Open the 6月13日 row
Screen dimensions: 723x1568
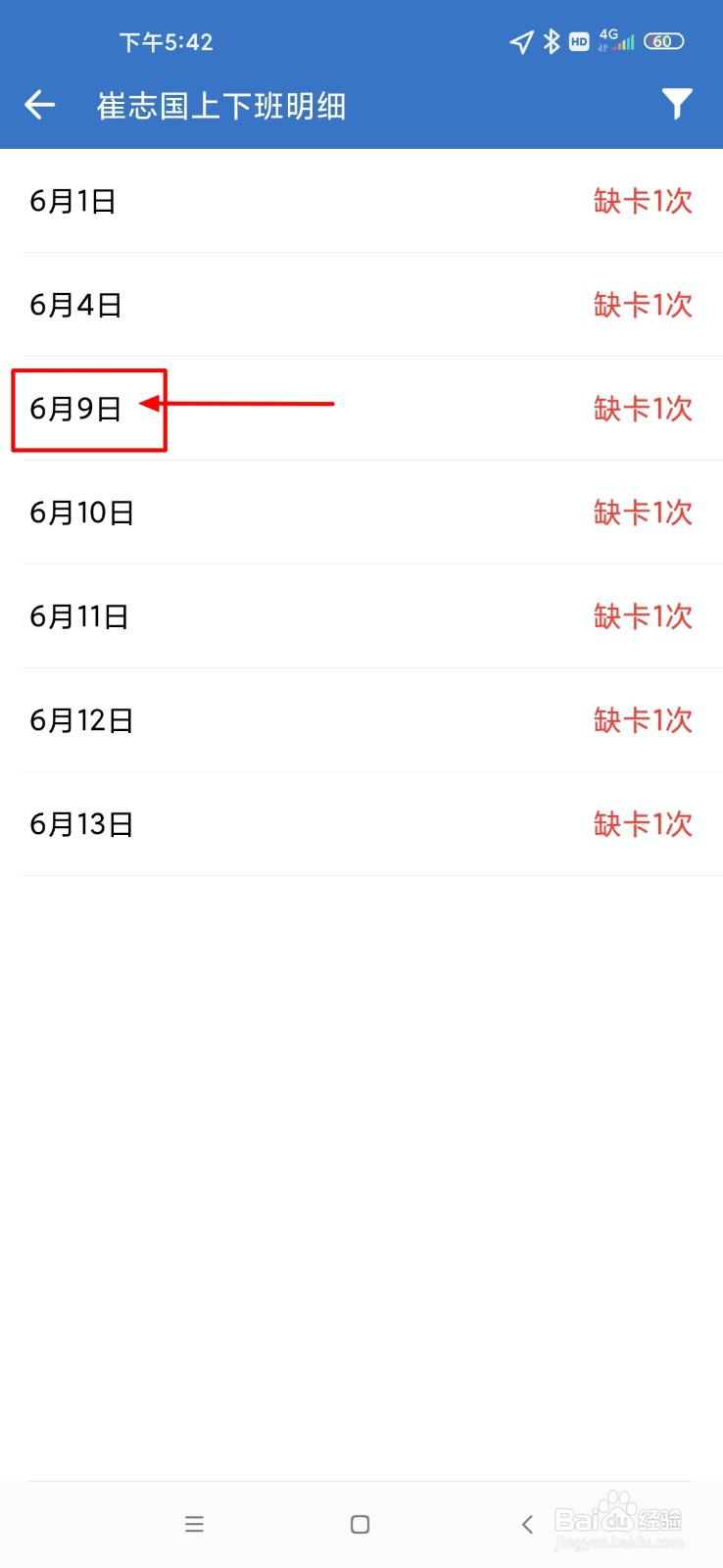point(361,824)
